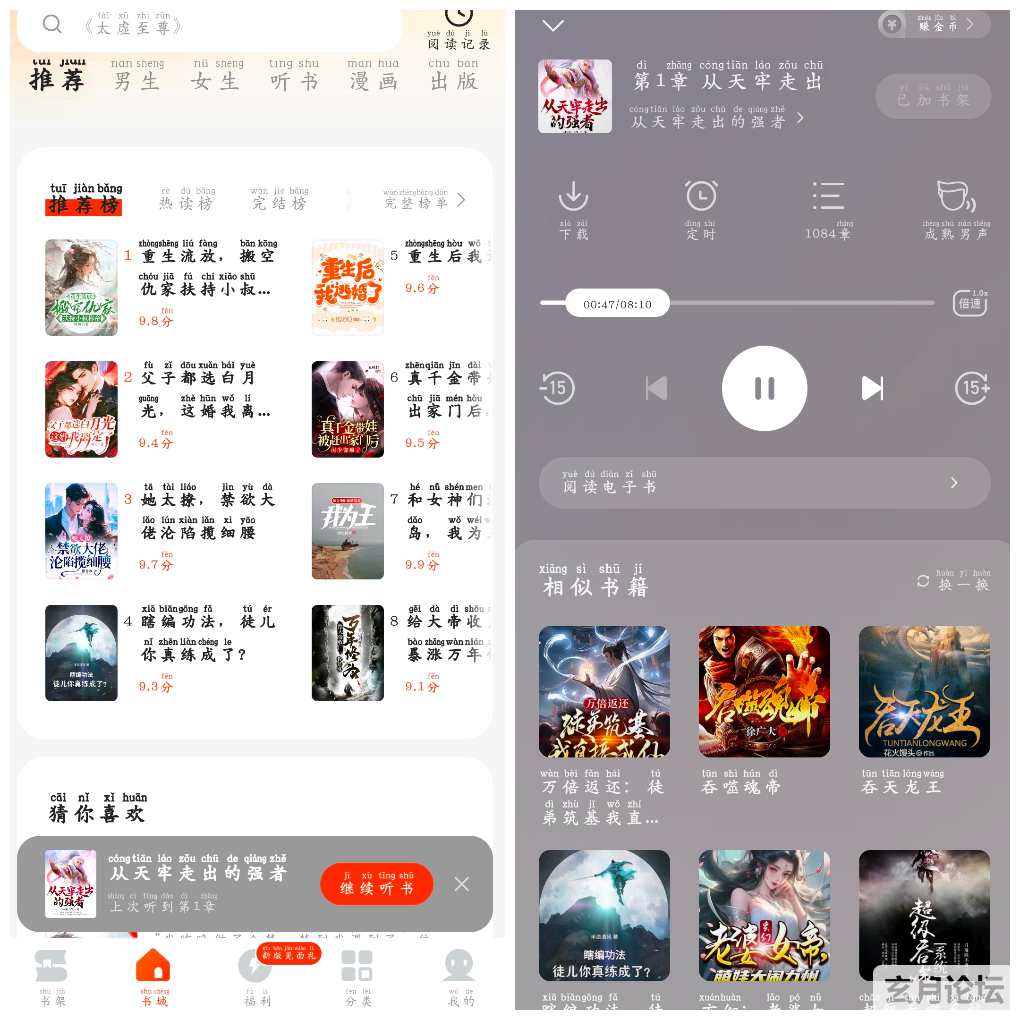The image size is (1020, 1020).
Task: Download the audiobook chapter
Action: coord(573,208)
